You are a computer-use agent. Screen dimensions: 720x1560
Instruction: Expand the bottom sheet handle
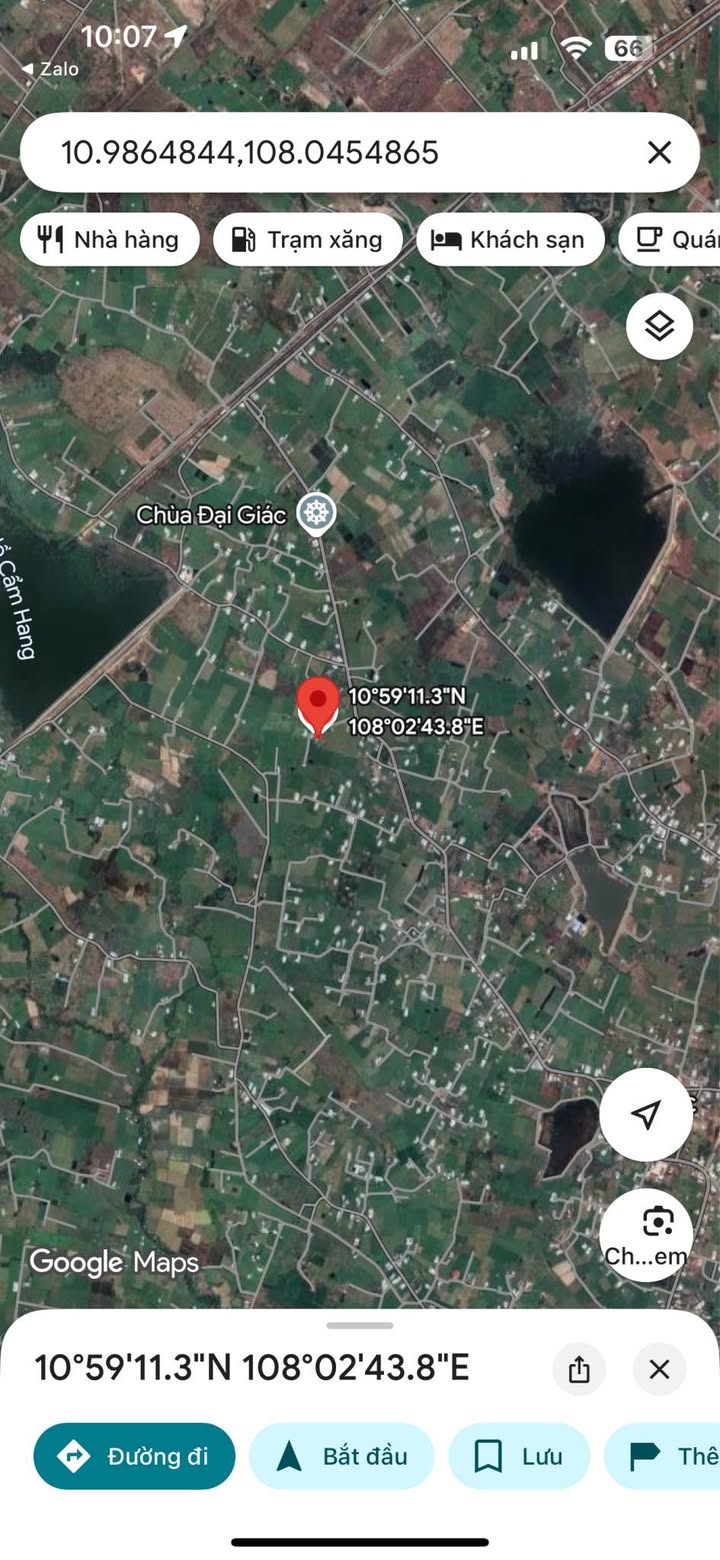tap(360, 1326)
